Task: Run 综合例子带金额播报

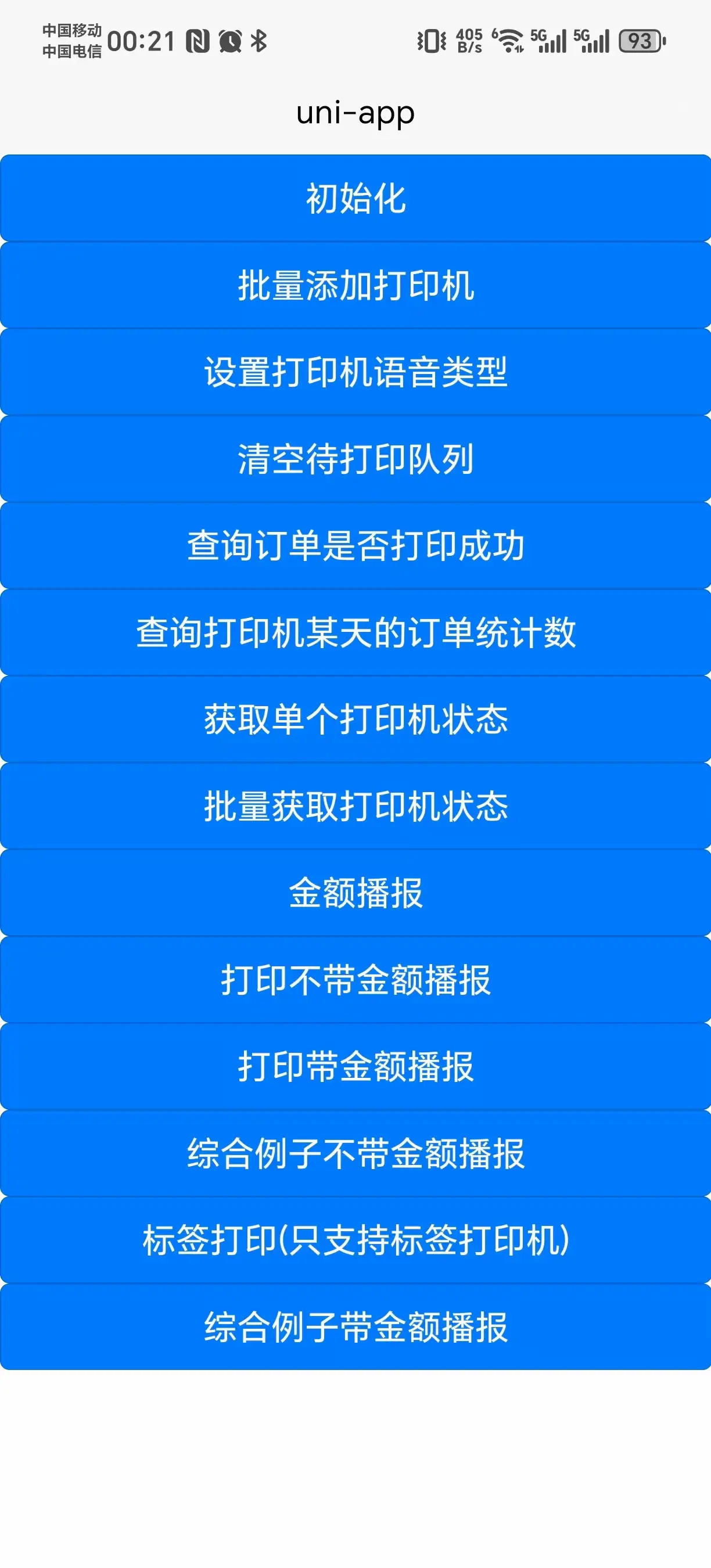Action: pos(355,1327)
